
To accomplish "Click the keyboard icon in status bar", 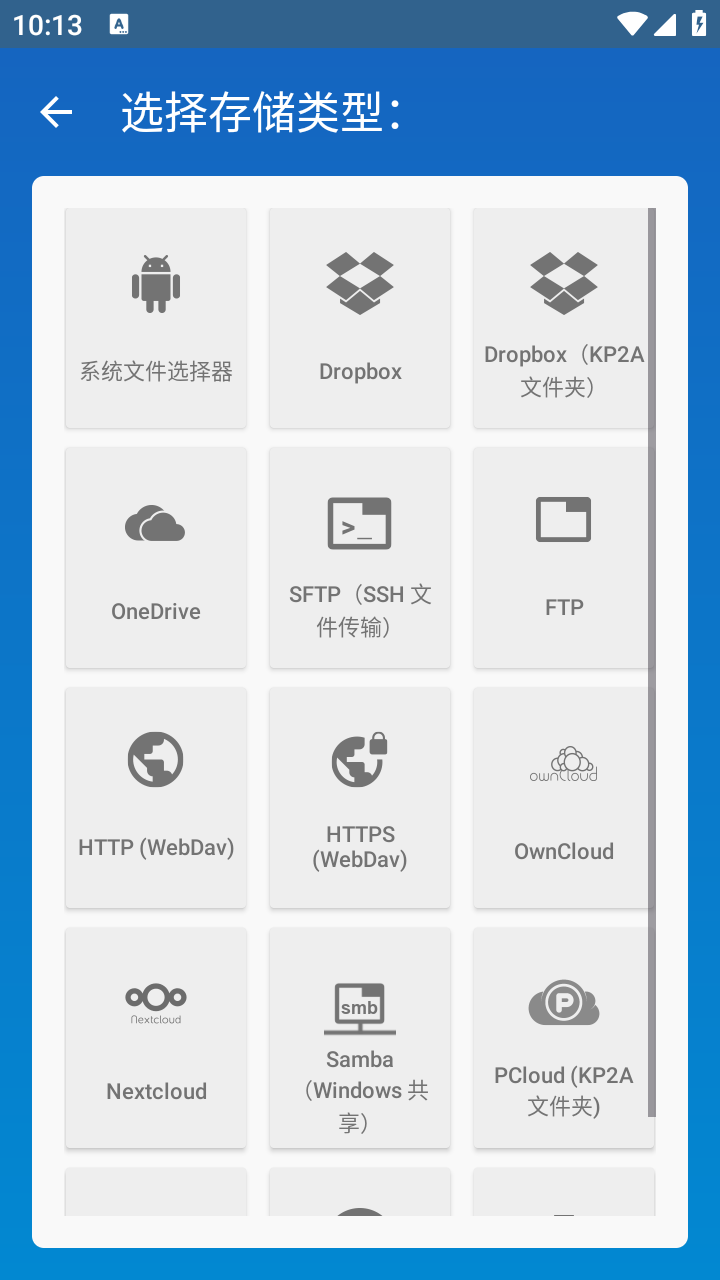I will (x=120, y=25).
